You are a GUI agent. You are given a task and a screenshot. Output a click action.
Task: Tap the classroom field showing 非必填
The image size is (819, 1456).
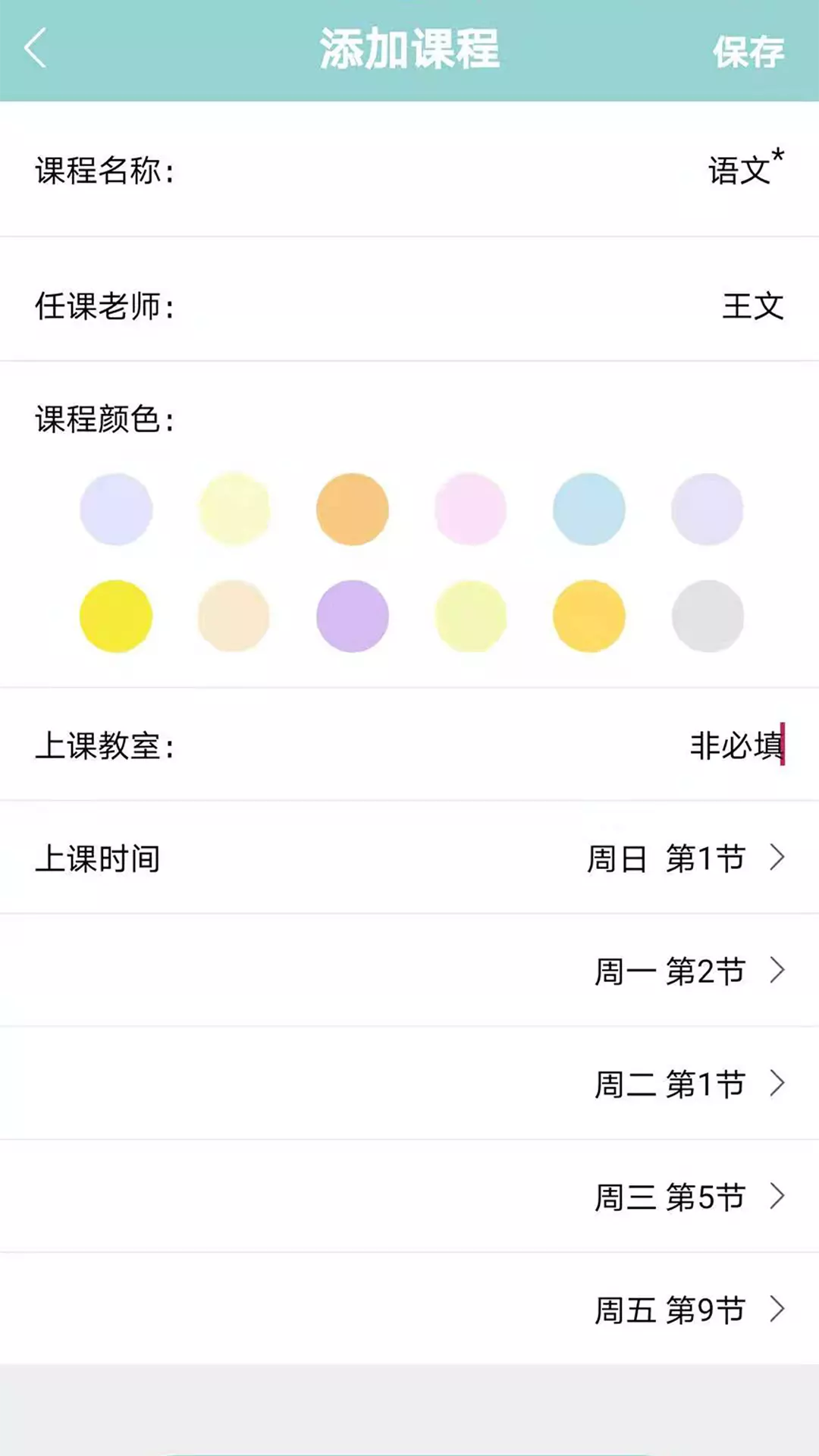click(736, 745)
